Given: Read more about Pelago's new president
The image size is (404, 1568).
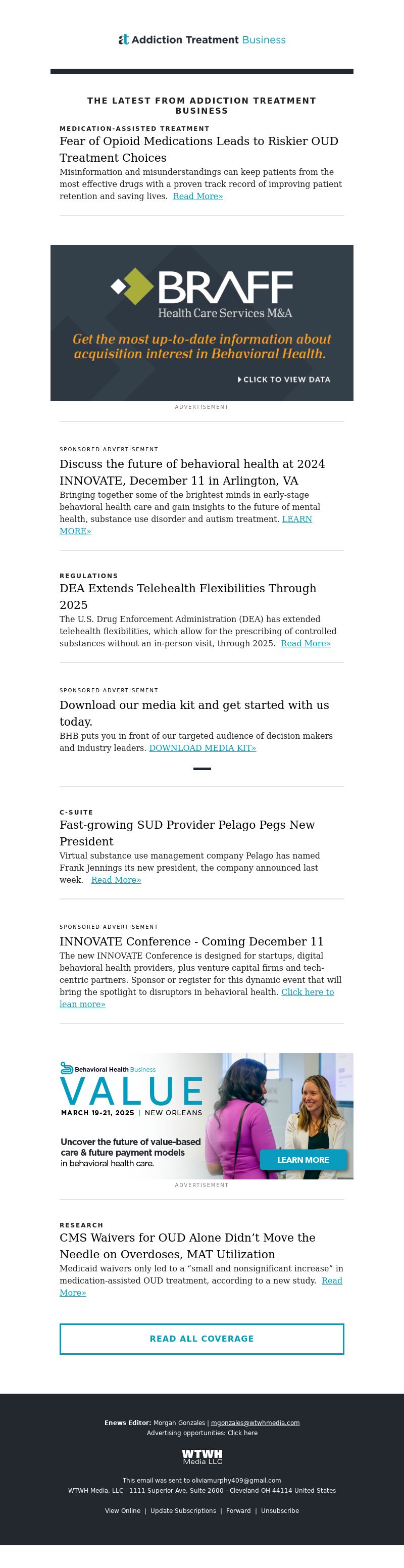Looking at the screenshot, I should (116, 880).
